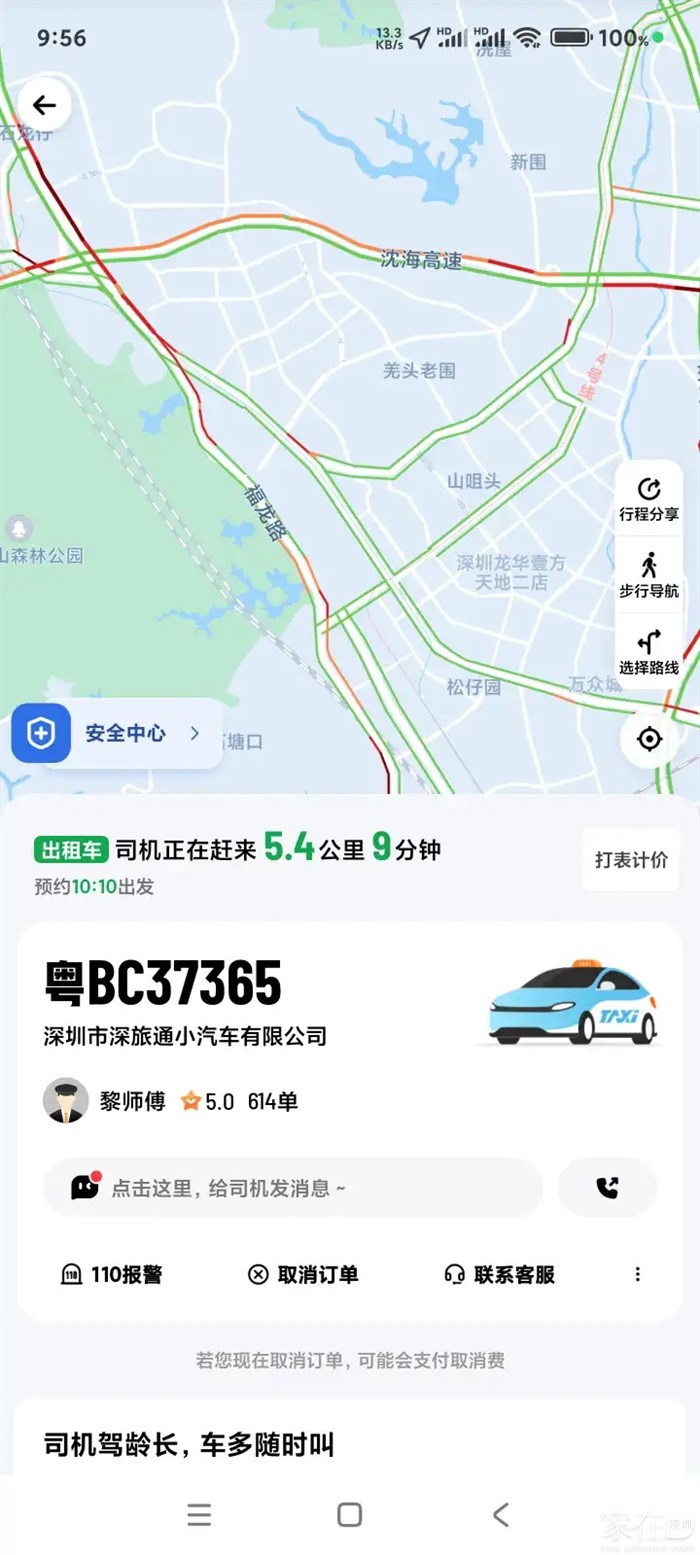Call the driver with the phone icon

[607, 1188]
